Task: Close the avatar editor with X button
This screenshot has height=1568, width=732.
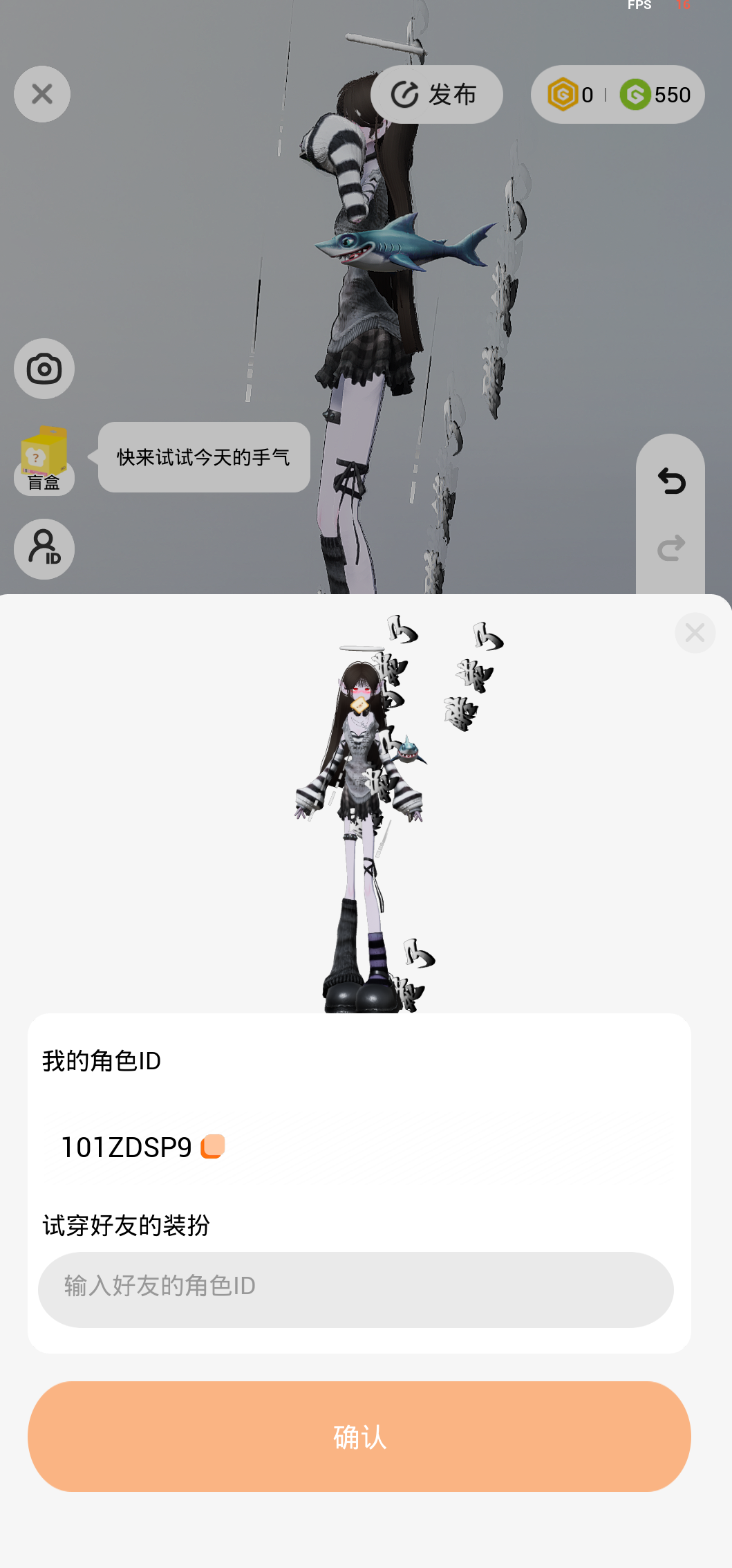Action: (42, 94)
